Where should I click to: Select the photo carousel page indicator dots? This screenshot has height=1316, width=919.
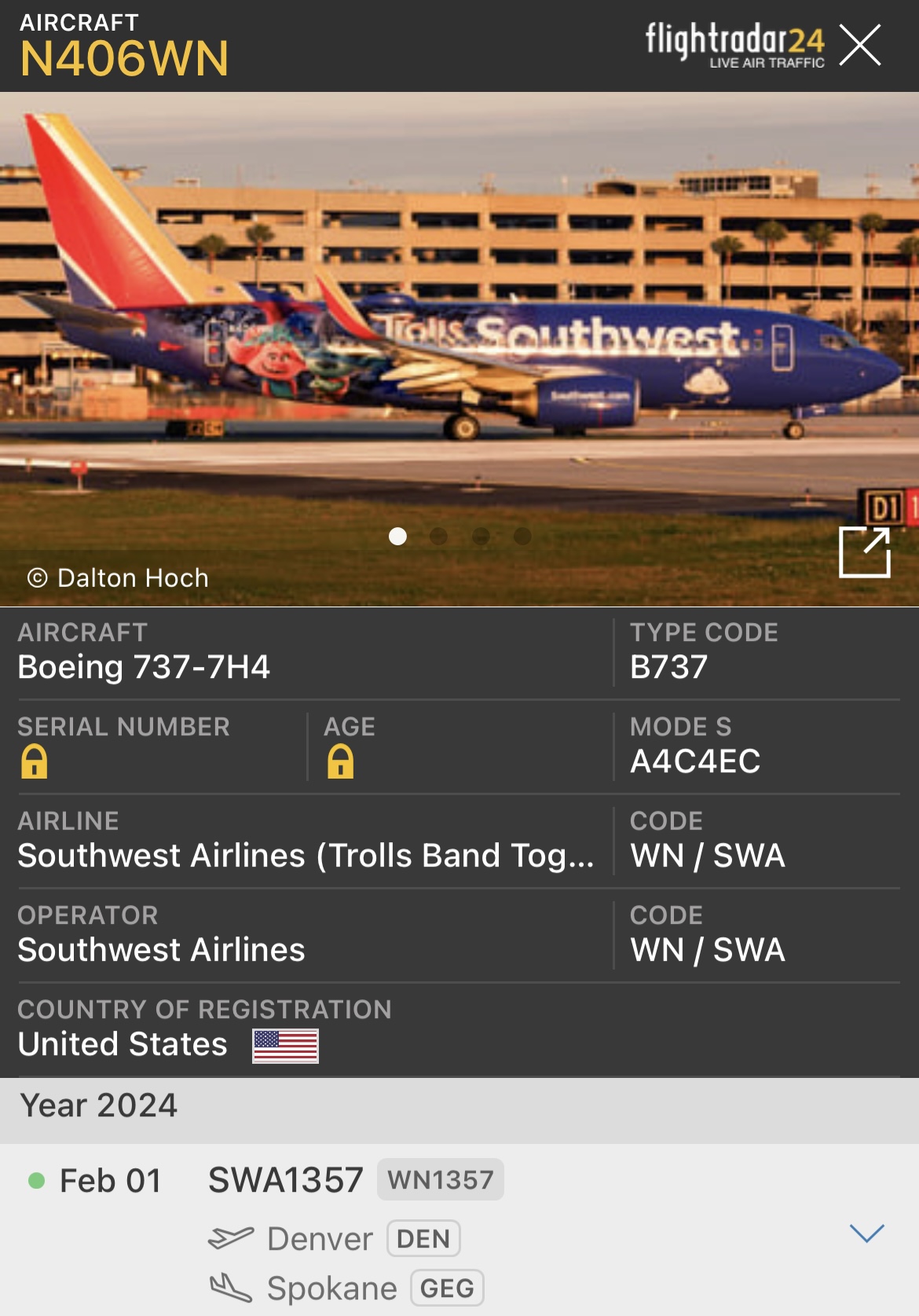tap(460, 537)
